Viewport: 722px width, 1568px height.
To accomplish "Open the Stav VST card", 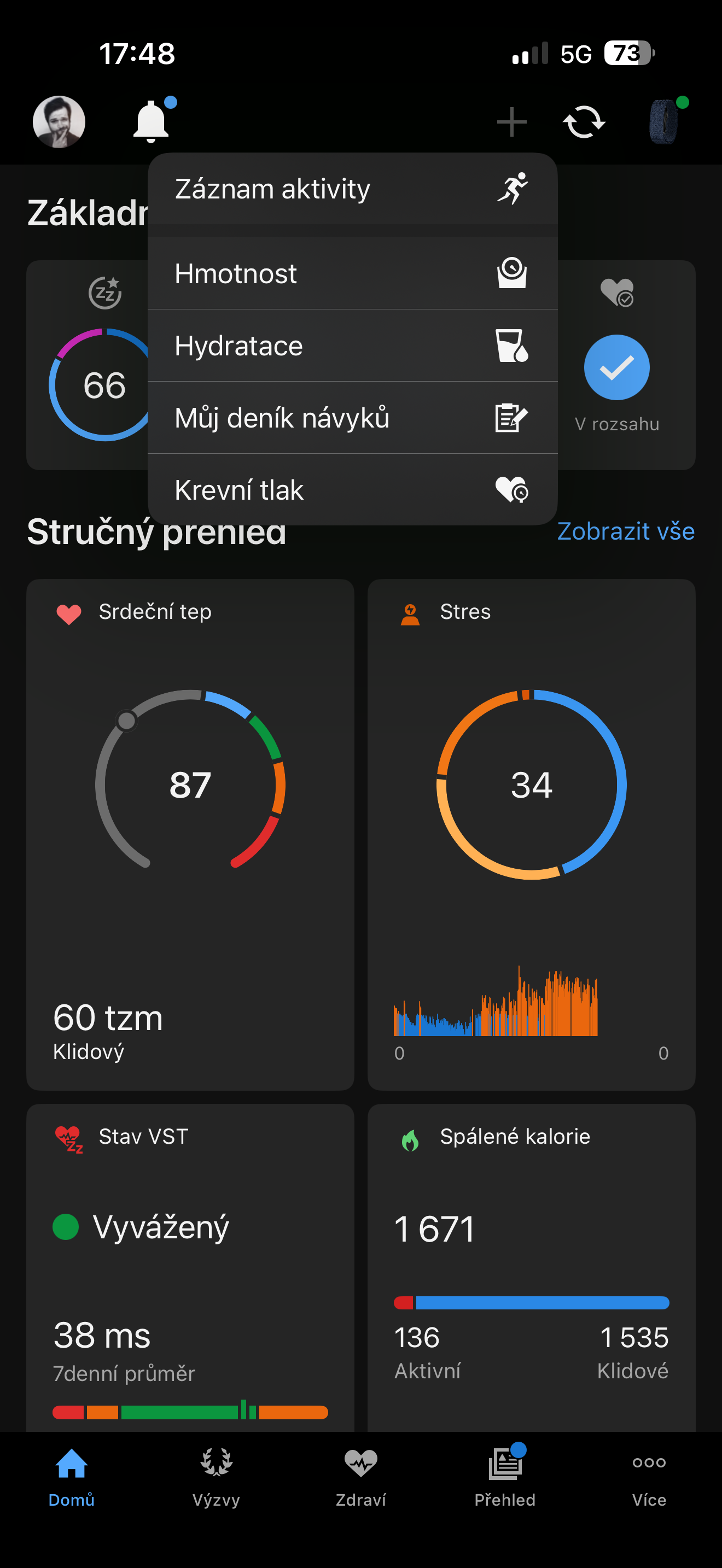I will point(190,1267).
